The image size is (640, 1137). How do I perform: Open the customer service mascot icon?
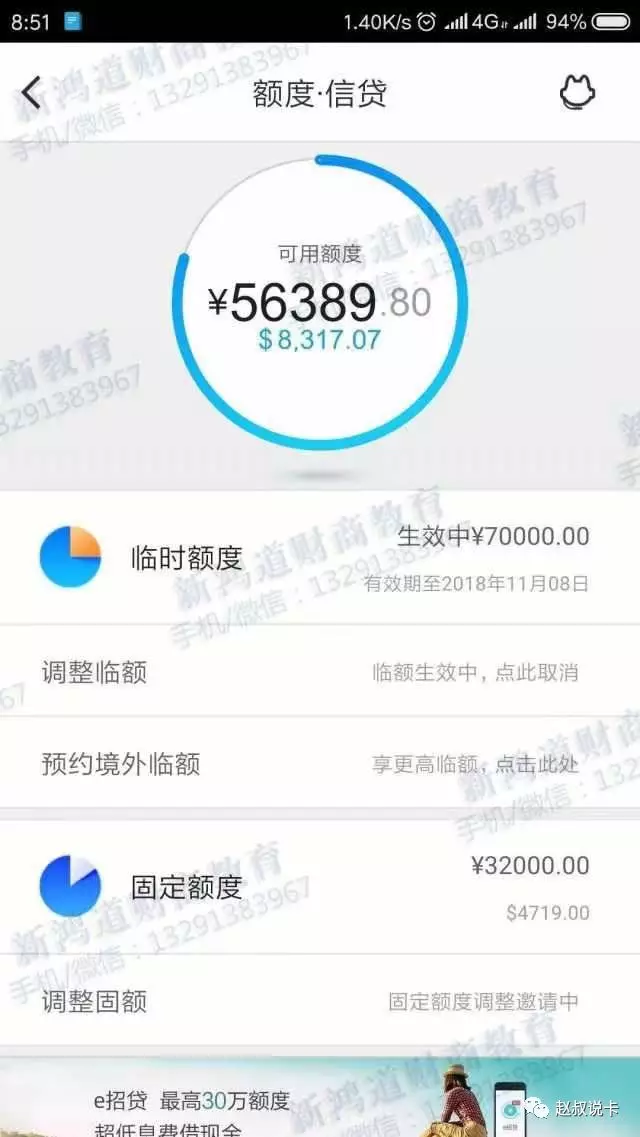(x=576, y=93)
